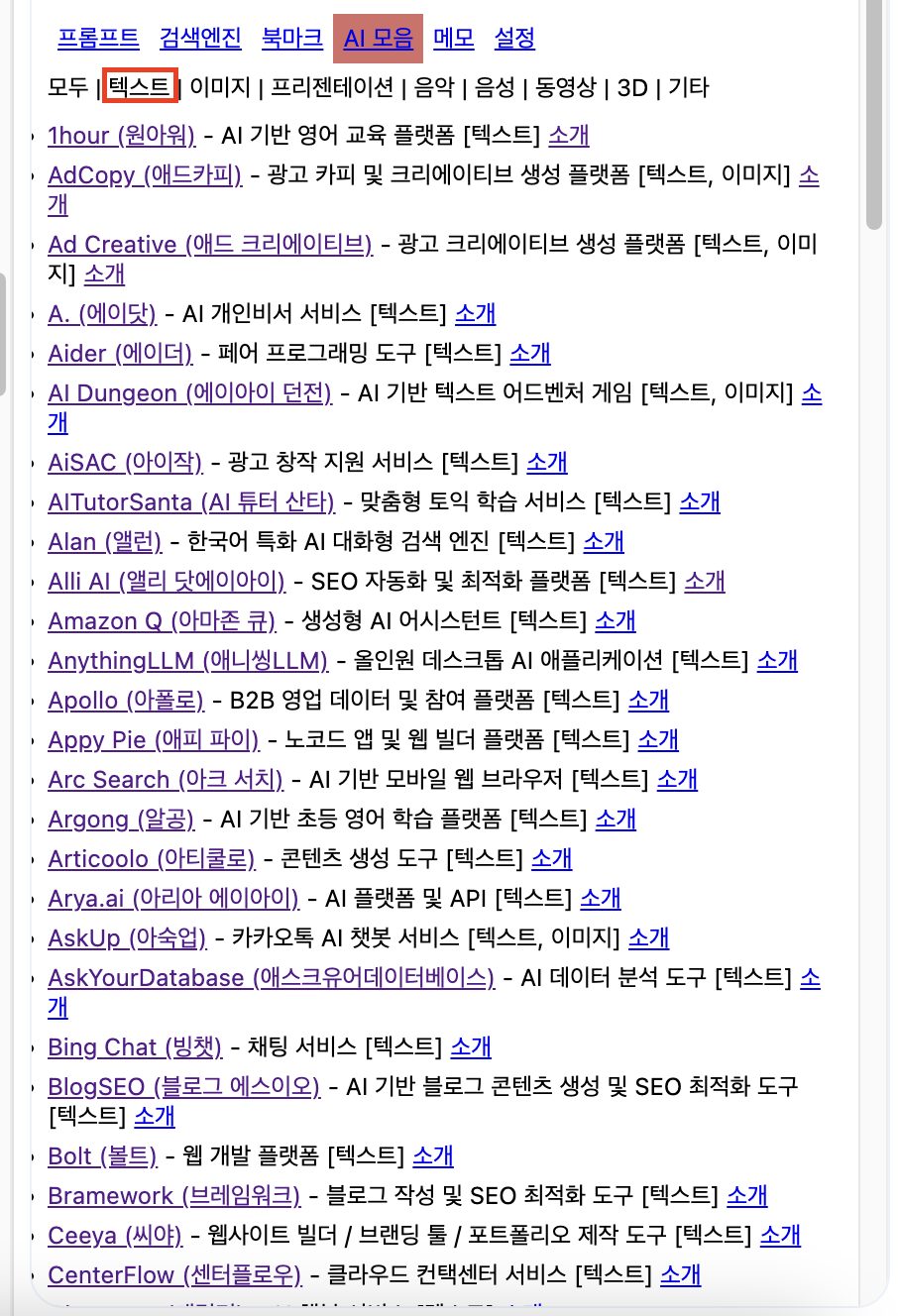Image resolution: width=898 pixels, height=1316 pixels.
Task: Open AskUp (아숙업) link
Action: [x=127, y=938]
